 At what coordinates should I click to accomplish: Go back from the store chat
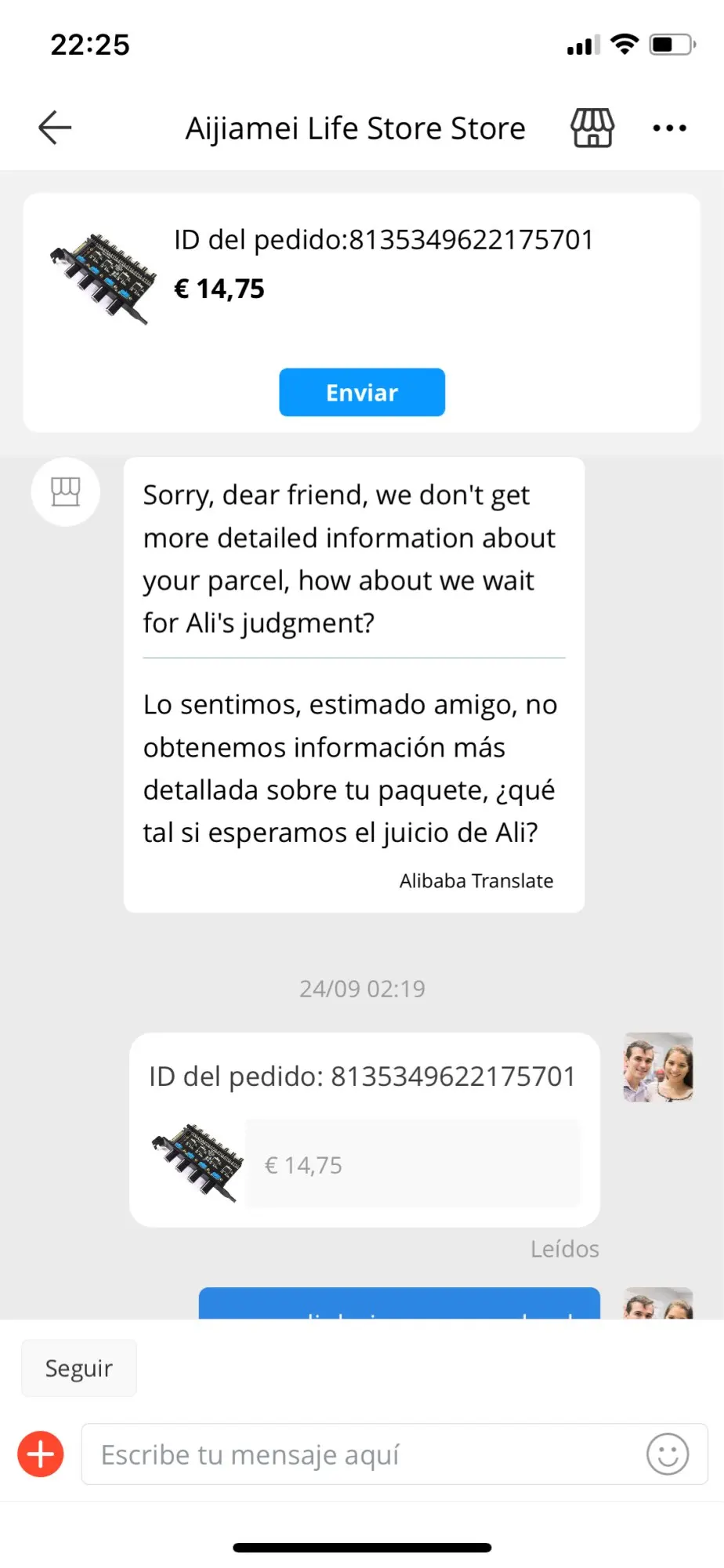click(55, 128)
